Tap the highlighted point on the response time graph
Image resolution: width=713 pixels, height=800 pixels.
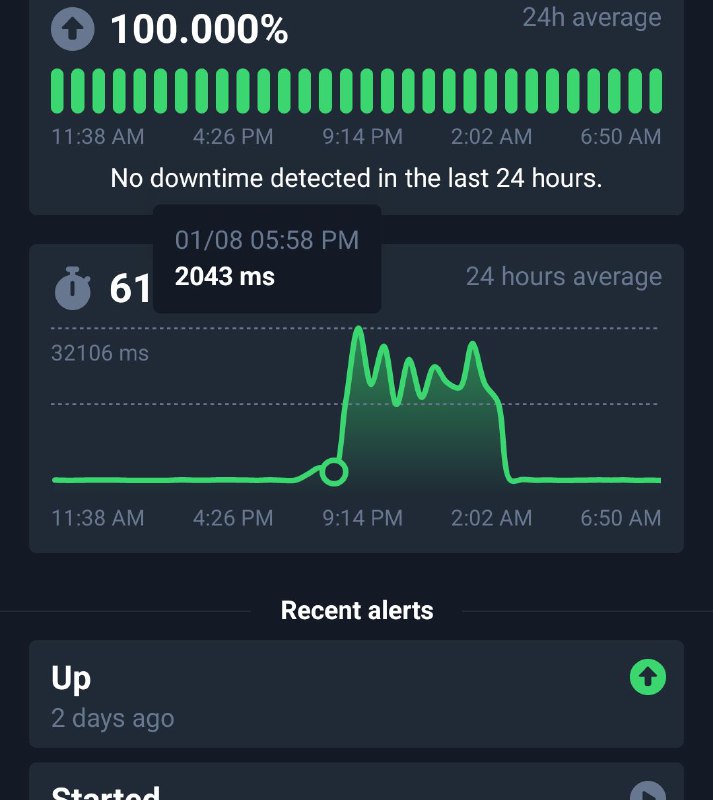click(x=334, y=472)
